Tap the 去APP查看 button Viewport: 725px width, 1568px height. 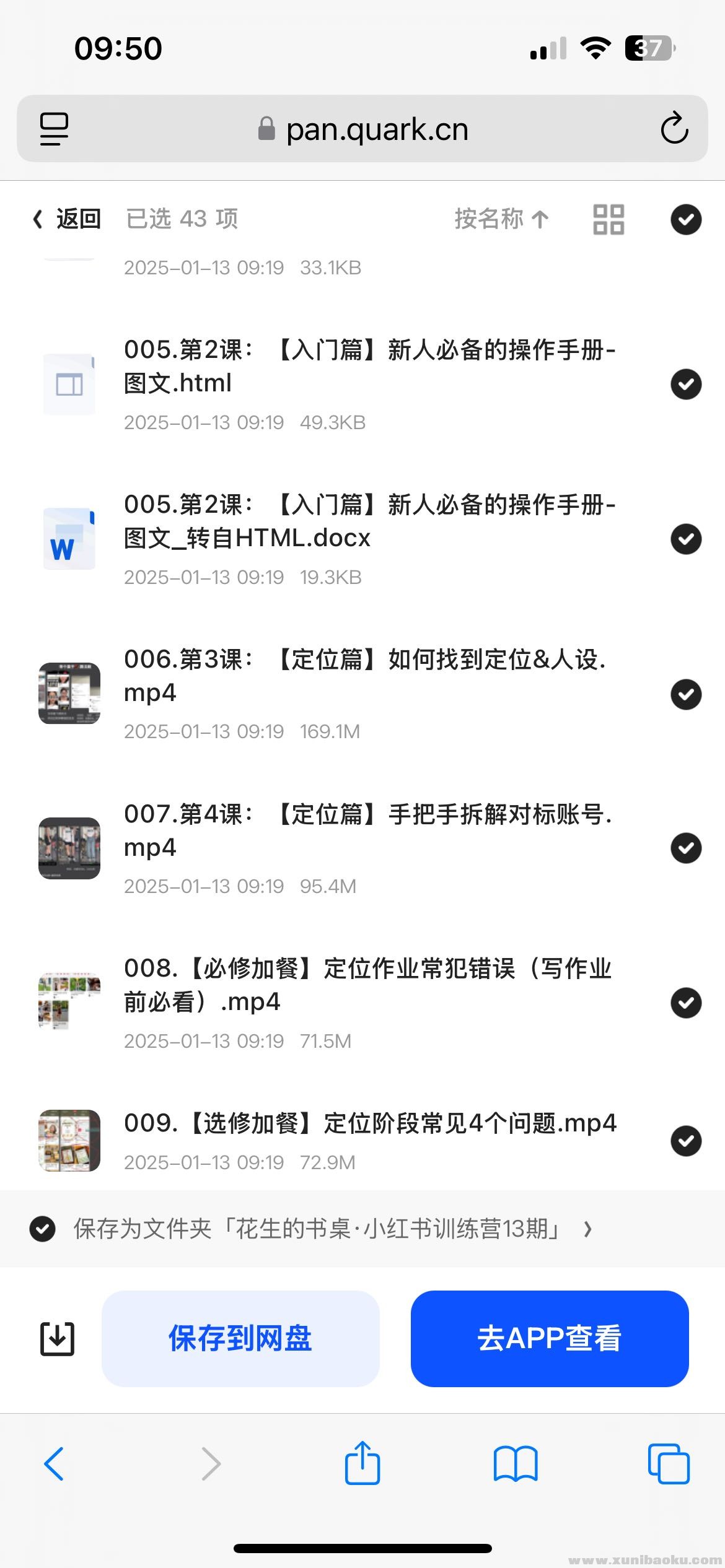[549, 1338]
